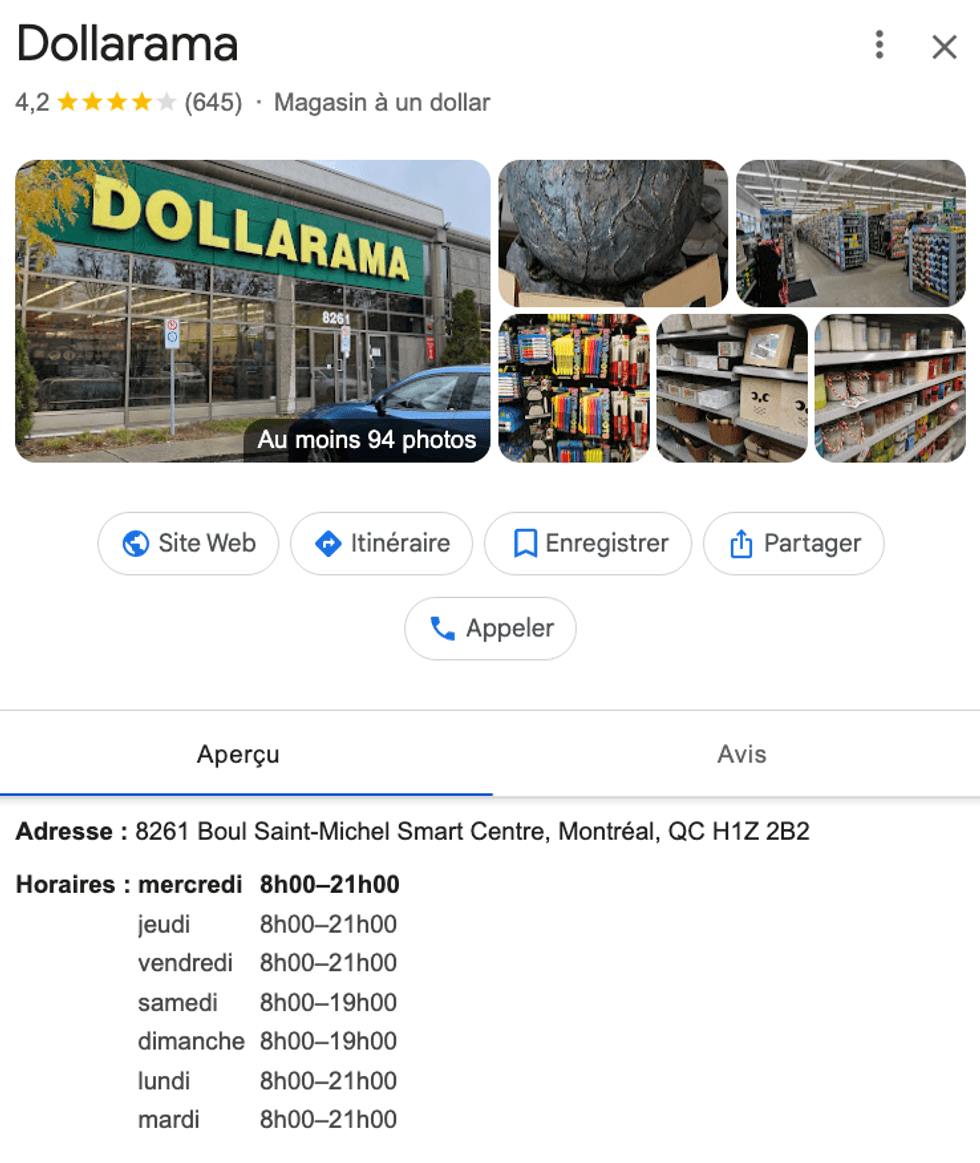
Task: Open the three-dot overflow menu
Action: [x=879, y=46]
